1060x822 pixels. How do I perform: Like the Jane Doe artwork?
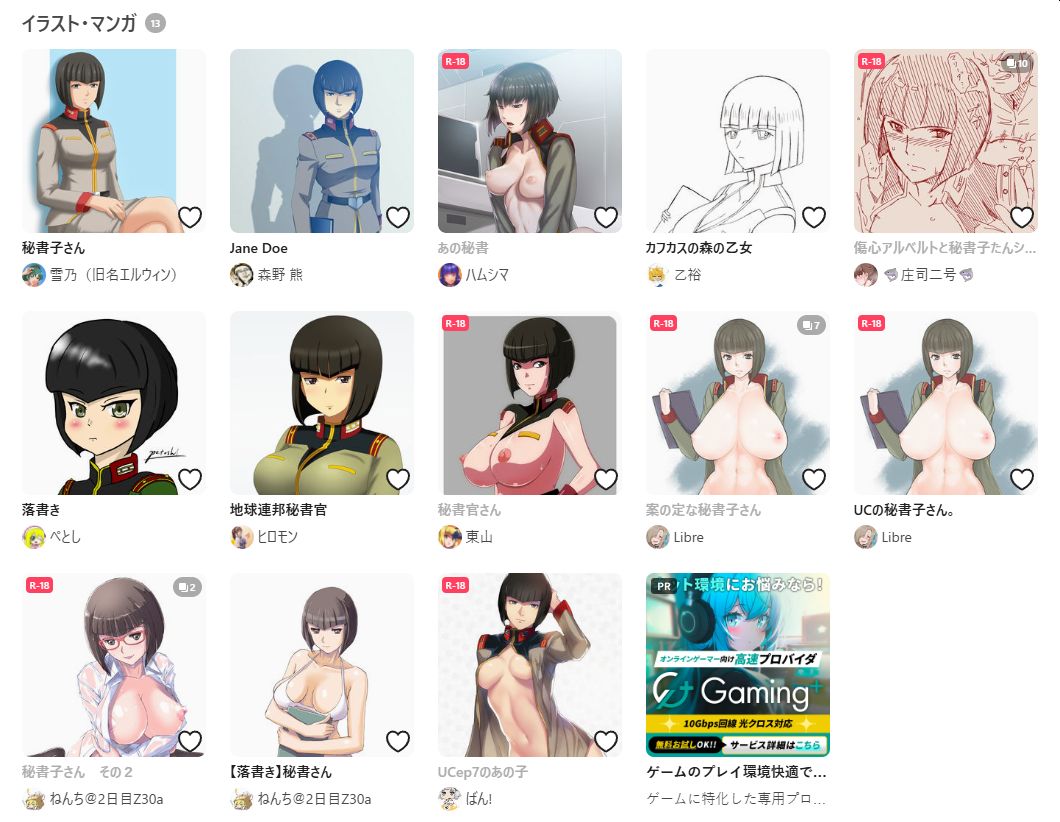(x=398, y=217)
